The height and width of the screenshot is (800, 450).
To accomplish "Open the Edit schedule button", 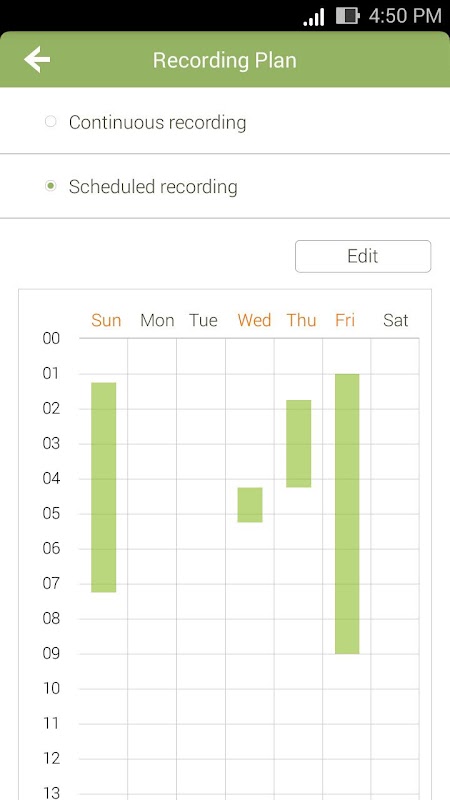I will [x=363, y=256].
